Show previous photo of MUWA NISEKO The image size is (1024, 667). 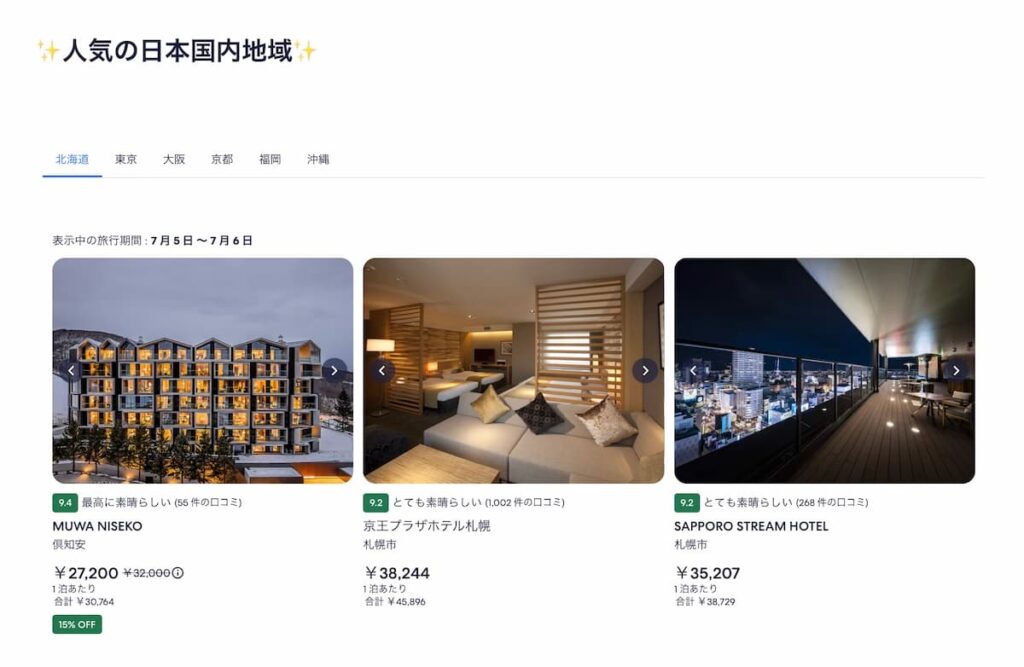71,371
